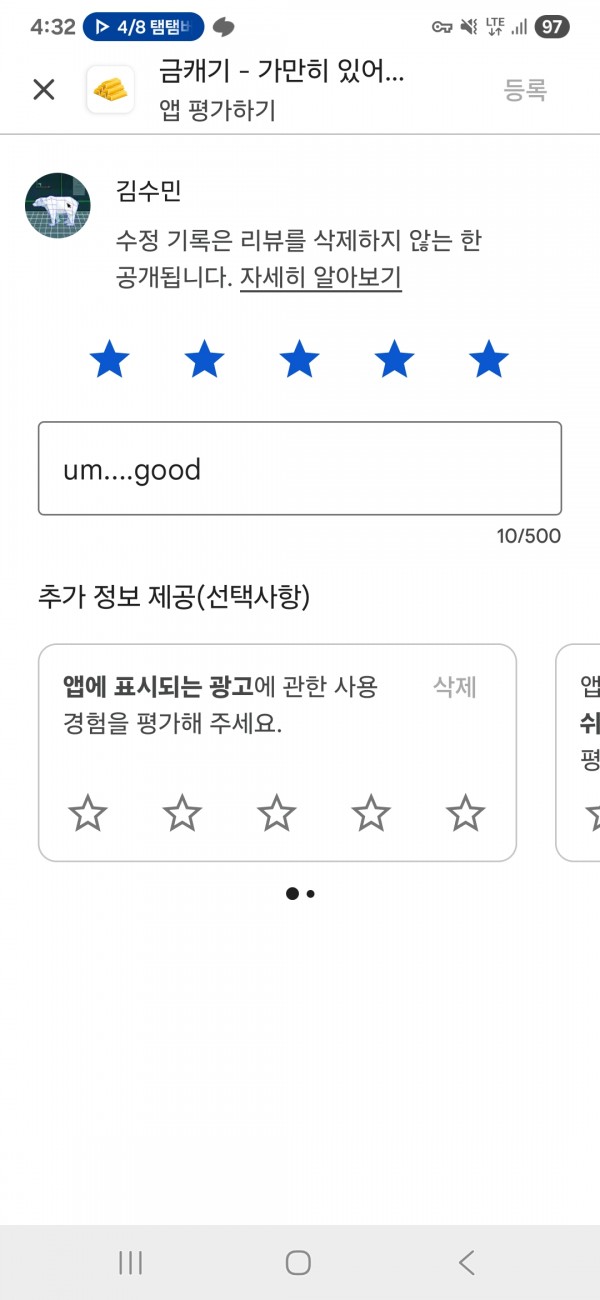Edit the review text "um....good"

[x=300, y=469]
